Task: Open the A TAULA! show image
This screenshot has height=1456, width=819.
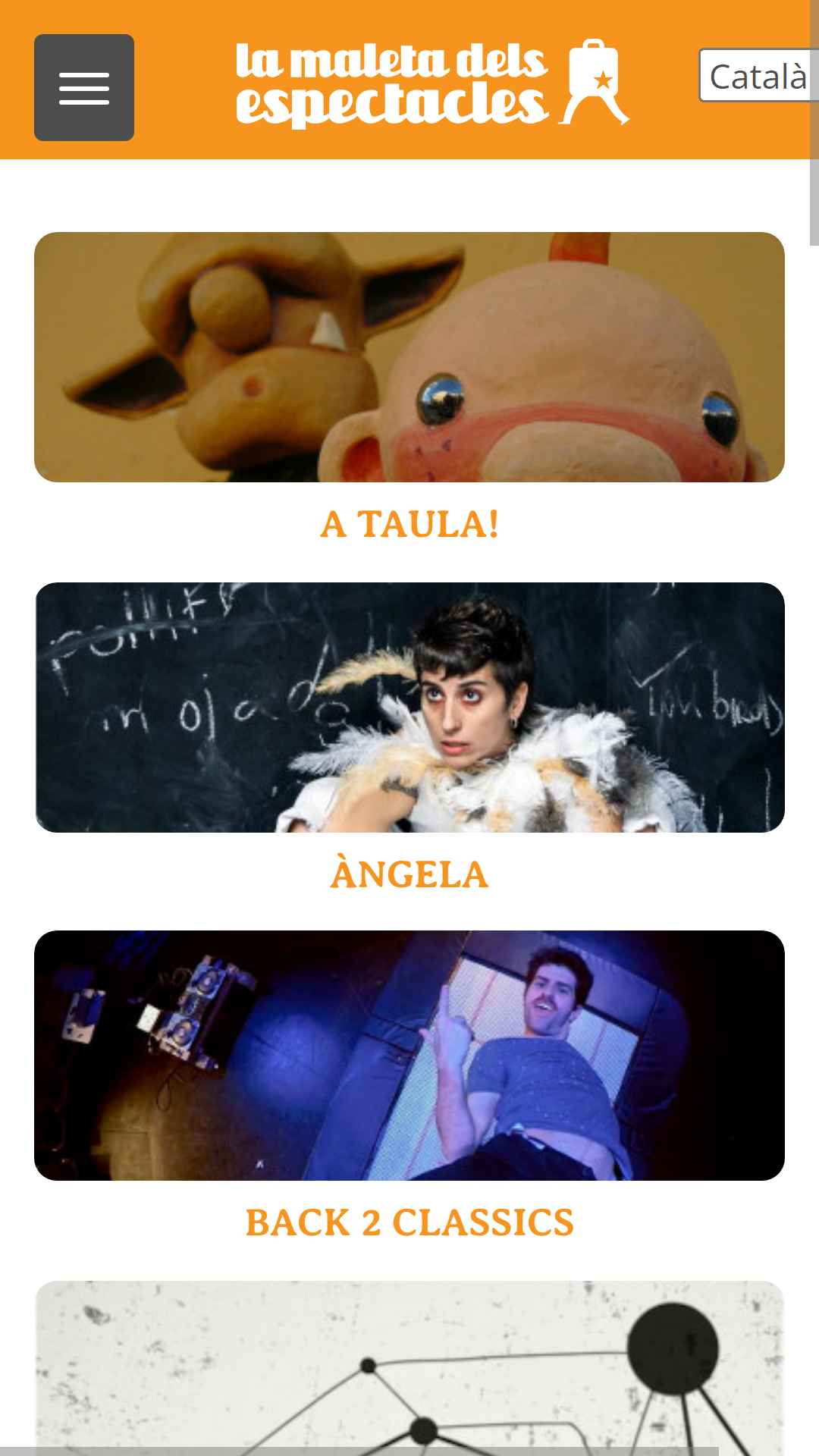Action: click(x=409, y=357)
